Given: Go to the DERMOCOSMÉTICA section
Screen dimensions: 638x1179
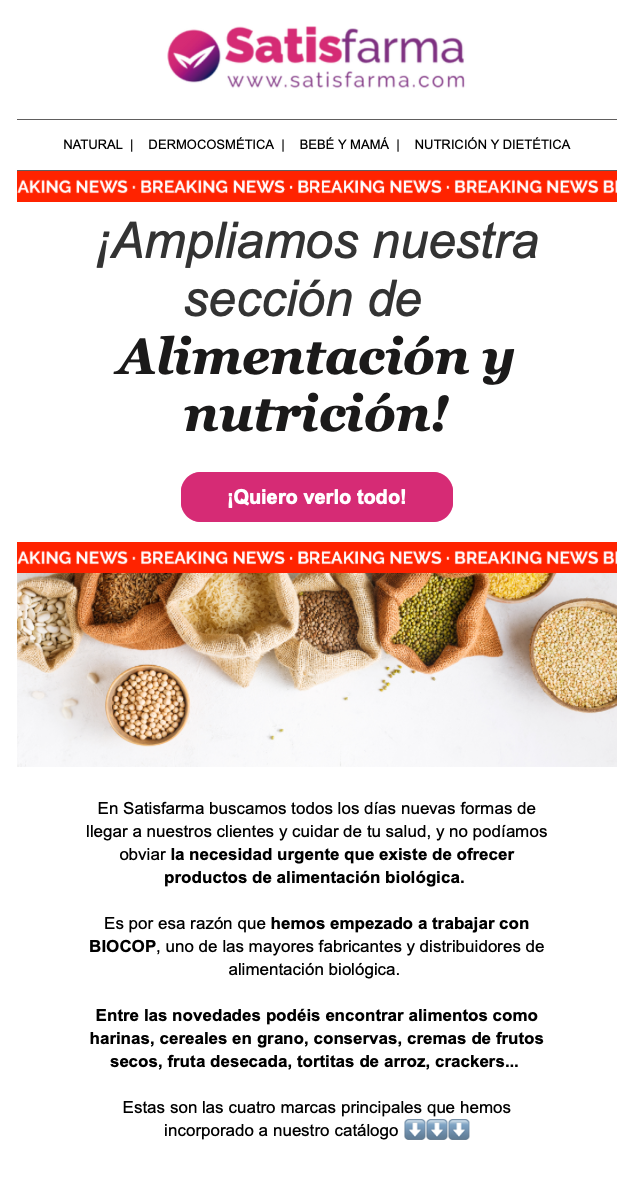Looking at the screenshot, I should (x=210, y=145).
